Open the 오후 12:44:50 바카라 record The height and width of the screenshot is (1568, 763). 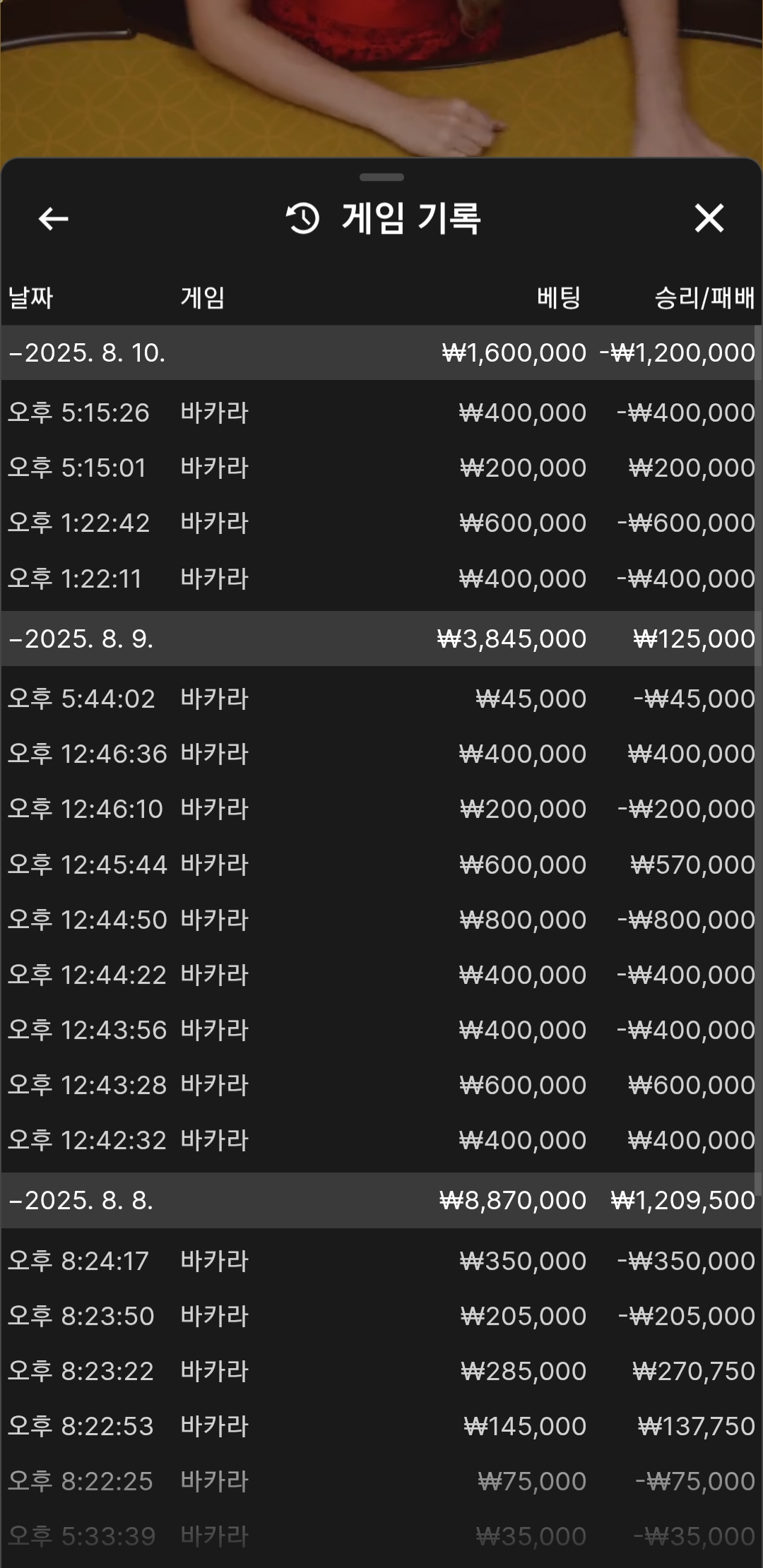tap(381, 920)
